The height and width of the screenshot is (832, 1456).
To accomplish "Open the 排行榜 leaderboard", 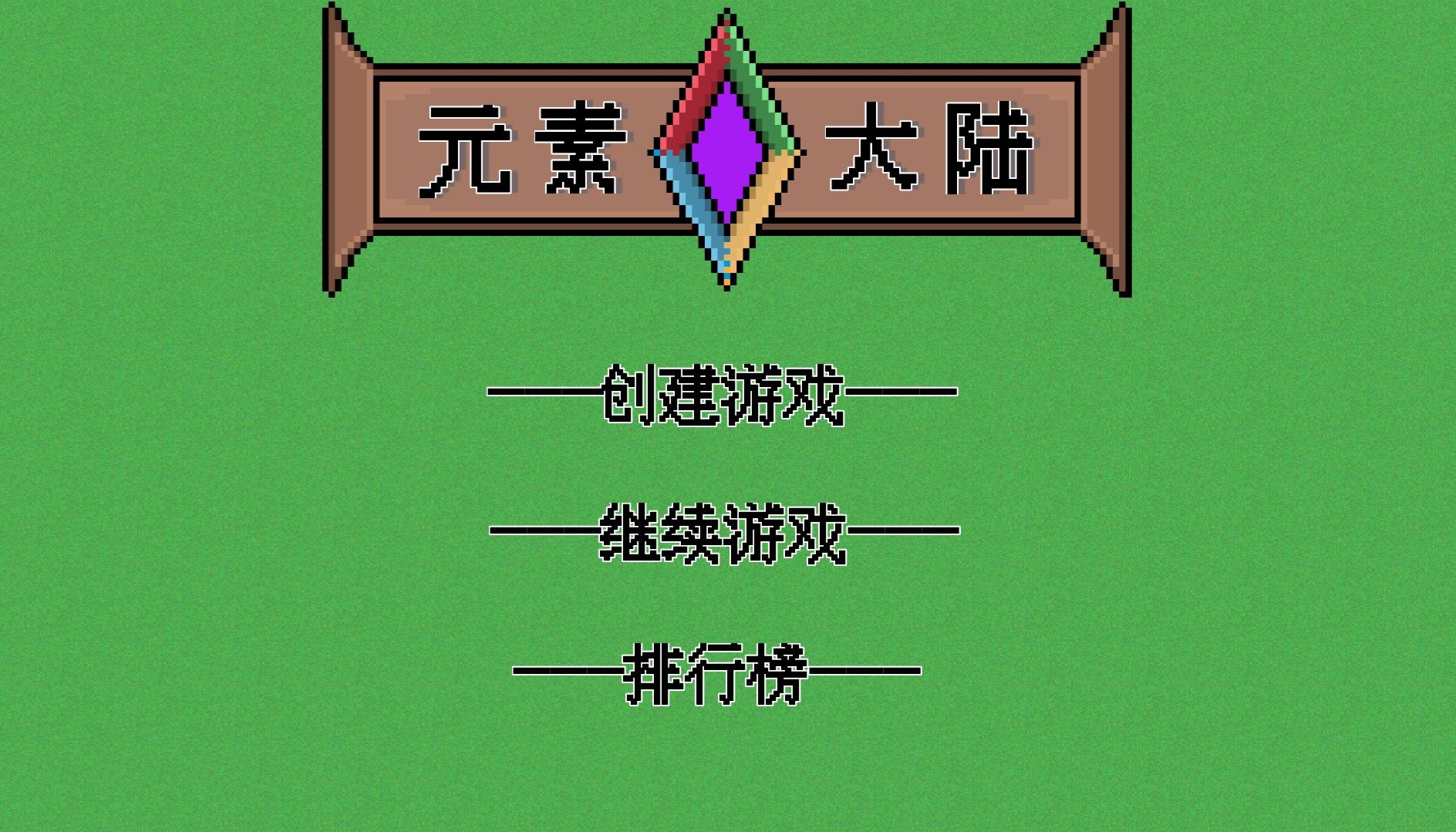I will [716, 672].
